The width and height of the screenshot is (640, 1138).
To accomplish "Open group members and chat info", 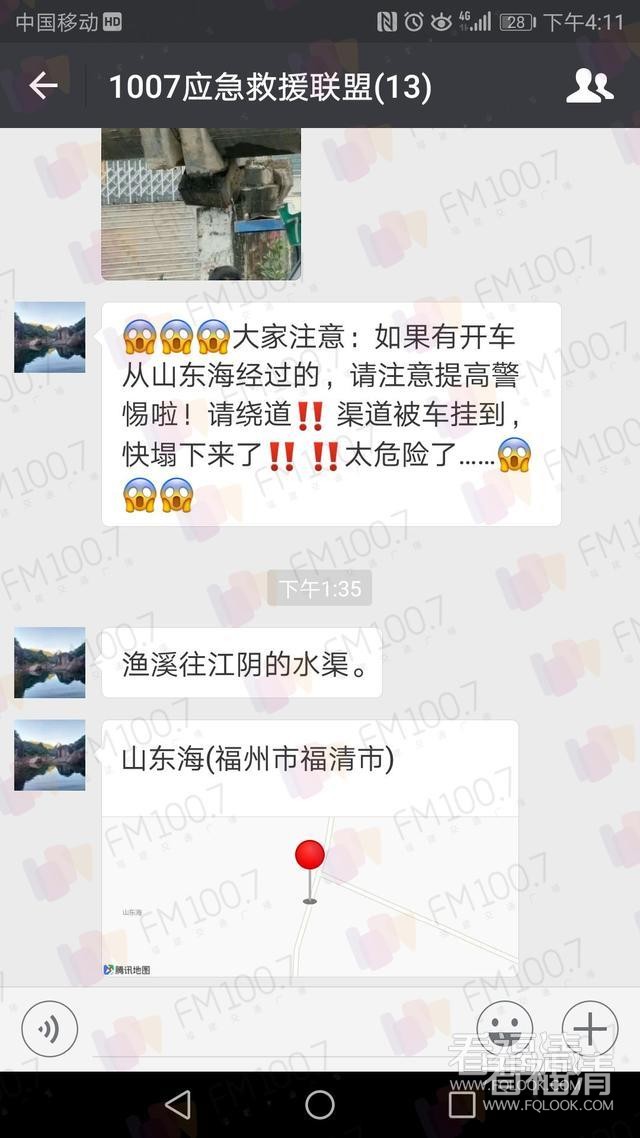I will click(589, 87).
